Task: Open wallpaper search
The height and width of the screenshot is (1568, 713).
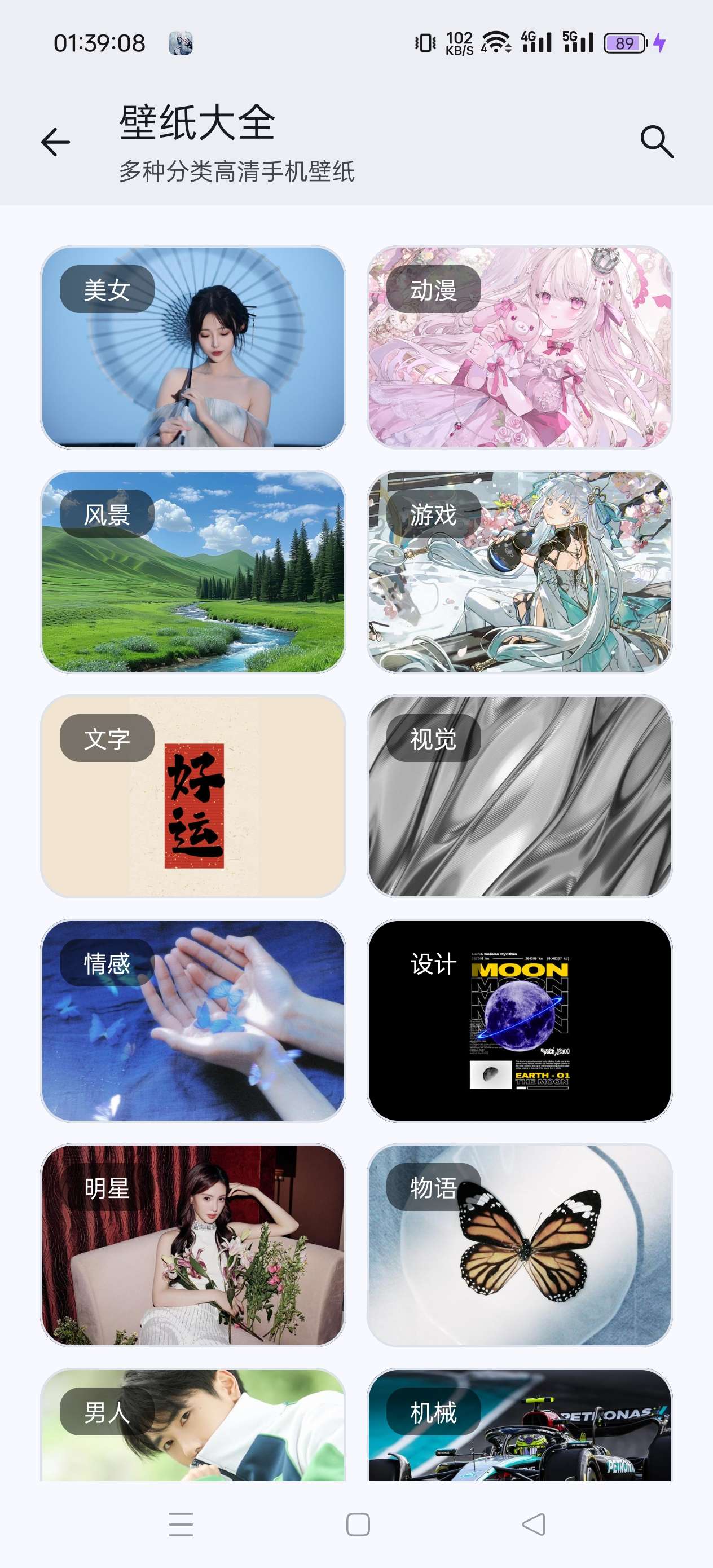Action: point(657,143)
